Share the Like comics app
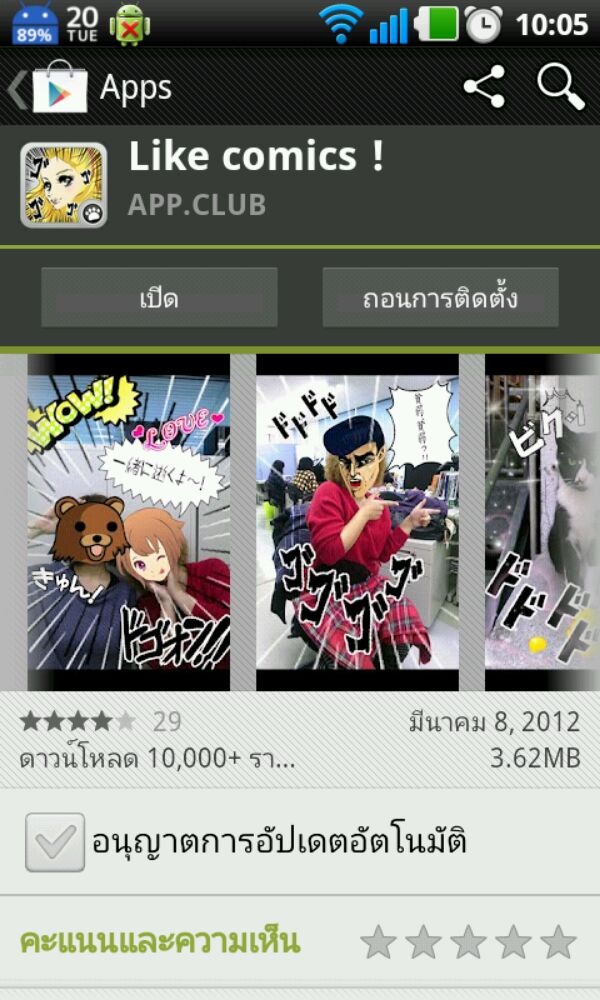 484,88
